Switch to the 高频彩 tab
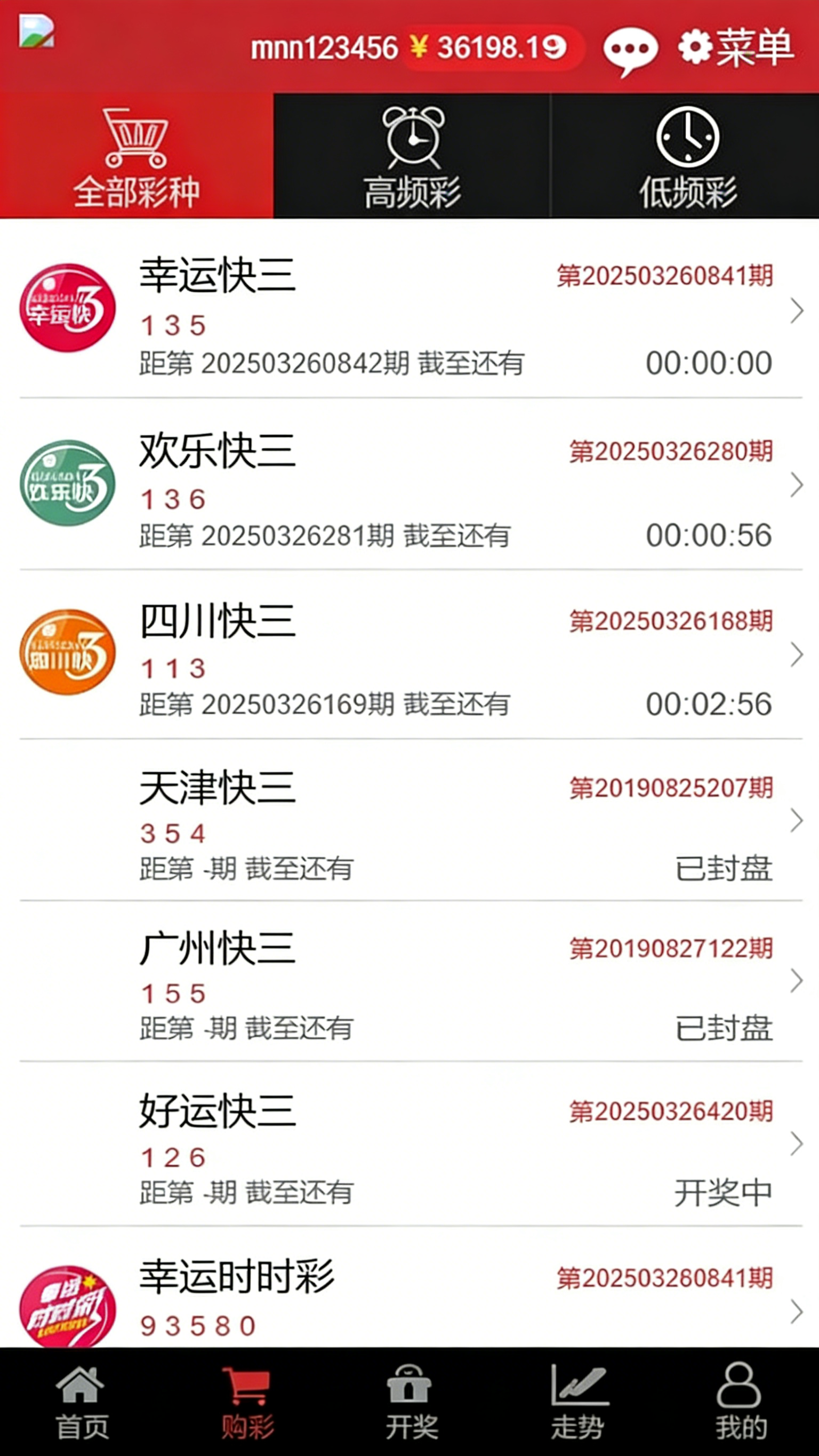This screenshot has width=819, height=1456. click(412, 157)
